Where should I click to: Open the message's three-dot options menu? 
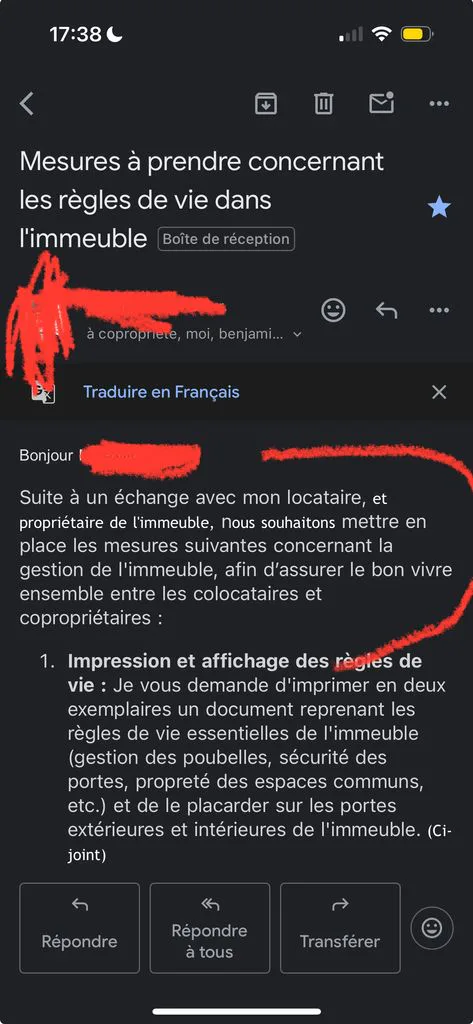[439, 310]
